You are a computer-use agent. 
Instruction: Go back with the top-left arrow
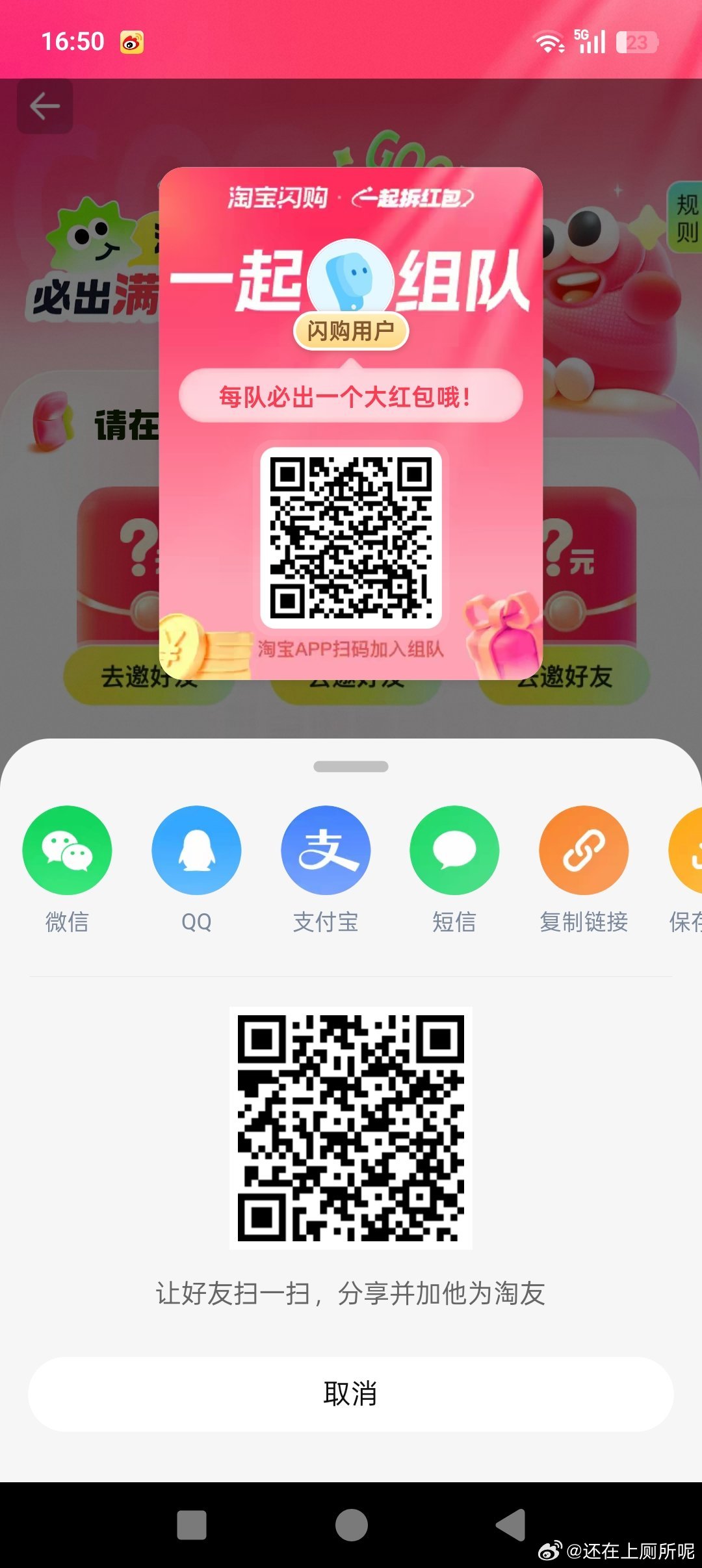pos(45,107)
